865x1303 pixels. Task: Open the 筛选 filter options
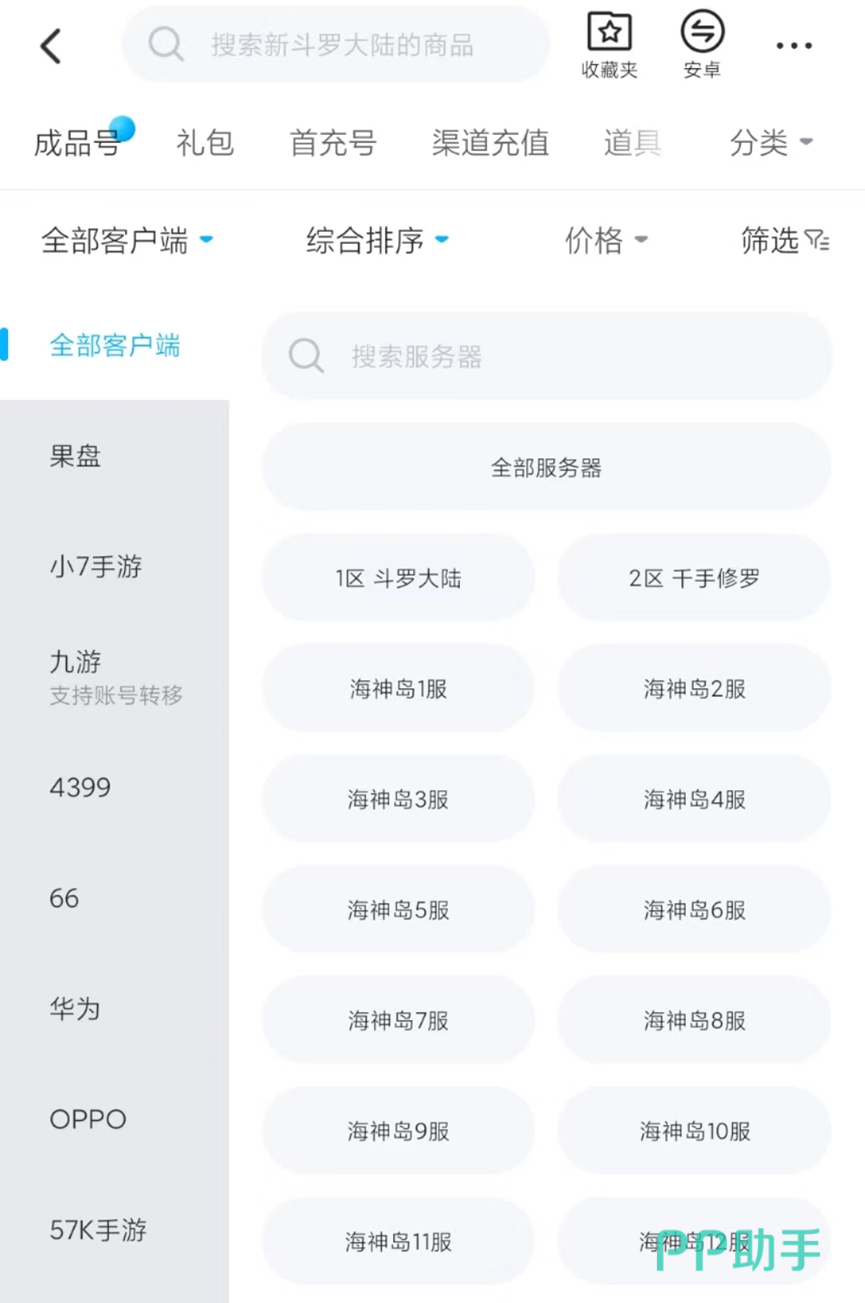click(784, 240)
